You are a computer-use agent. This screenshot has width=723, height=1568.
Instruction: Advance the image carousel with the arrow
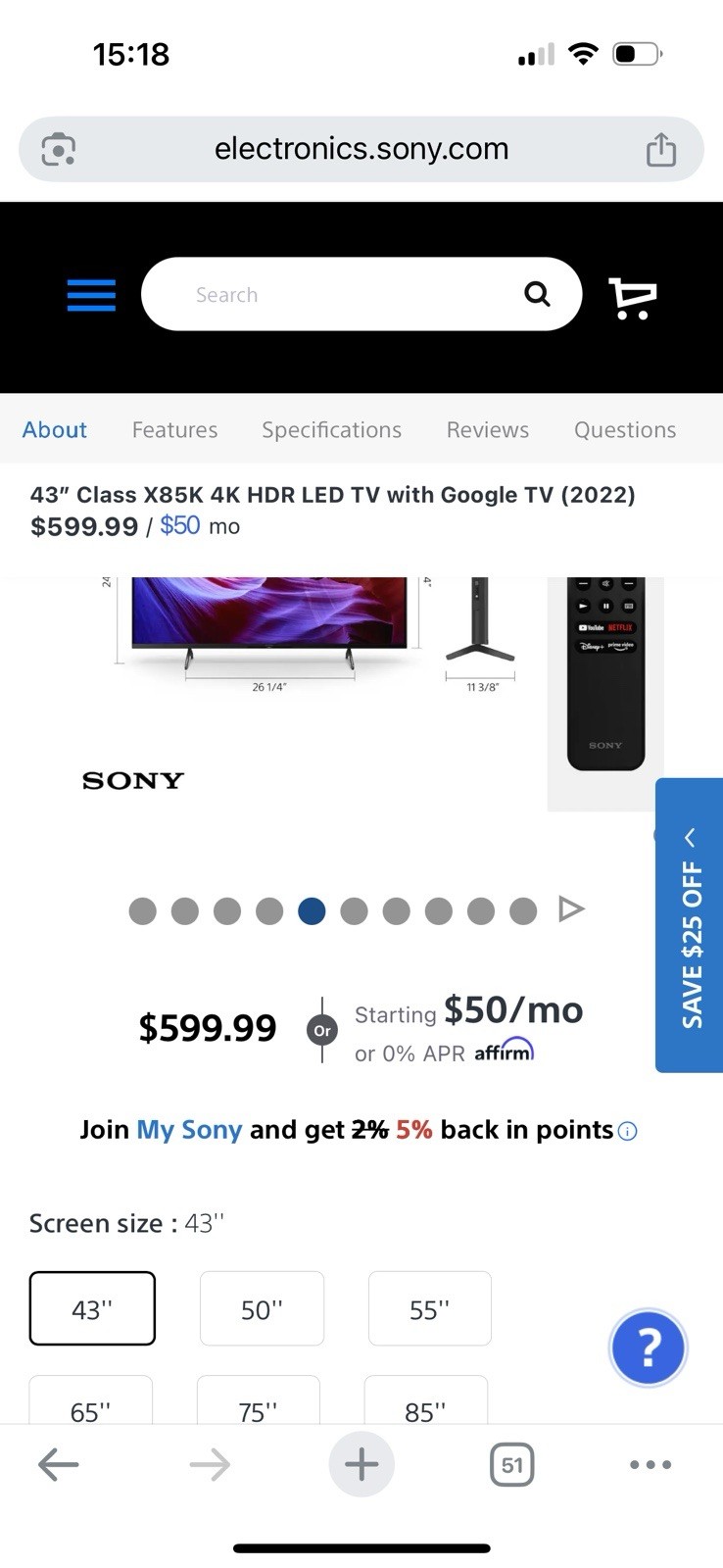[x=571, y=910]
